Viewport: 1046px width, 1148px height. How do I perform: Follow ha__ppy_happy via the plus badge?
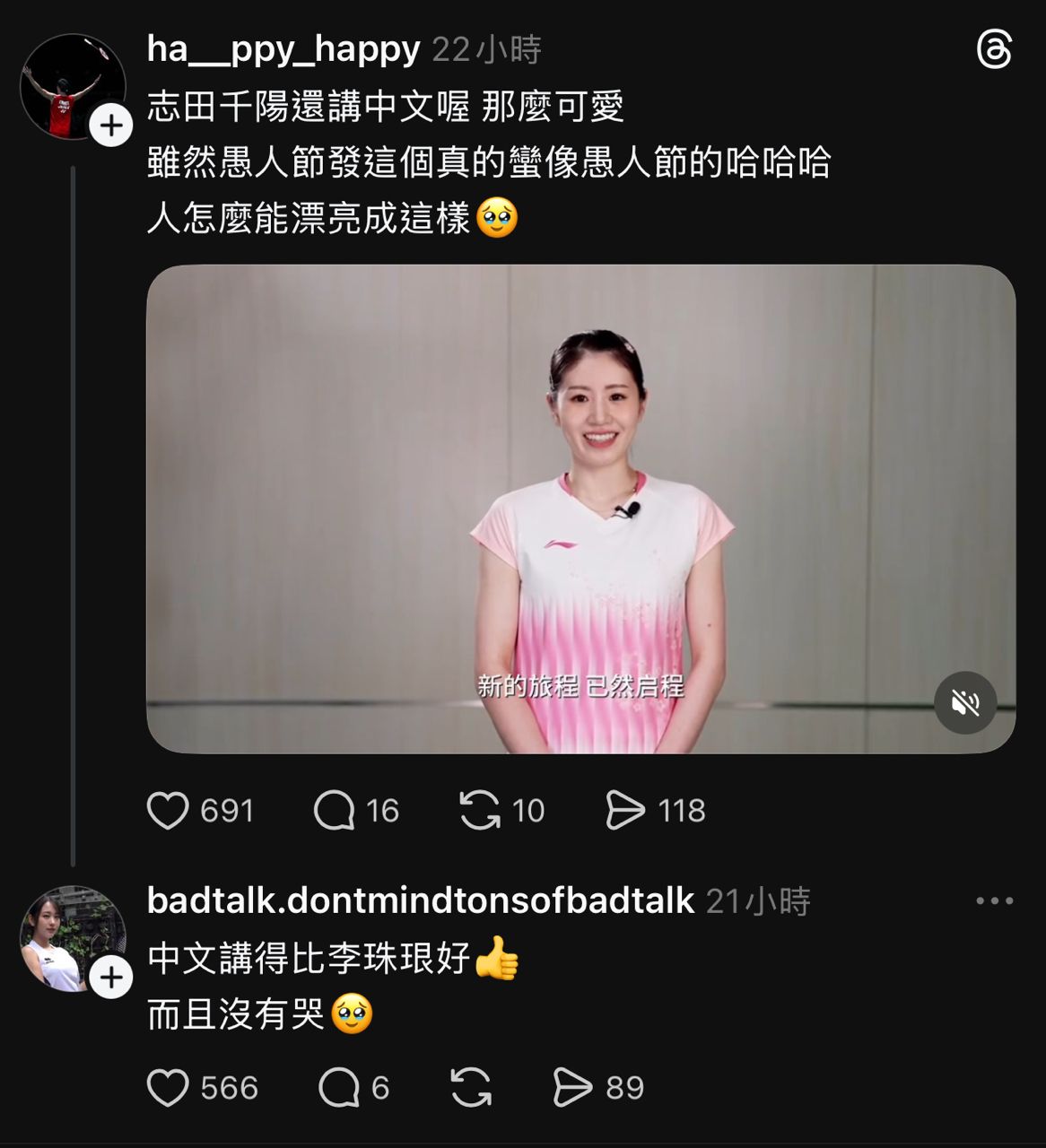pos(111,126)
